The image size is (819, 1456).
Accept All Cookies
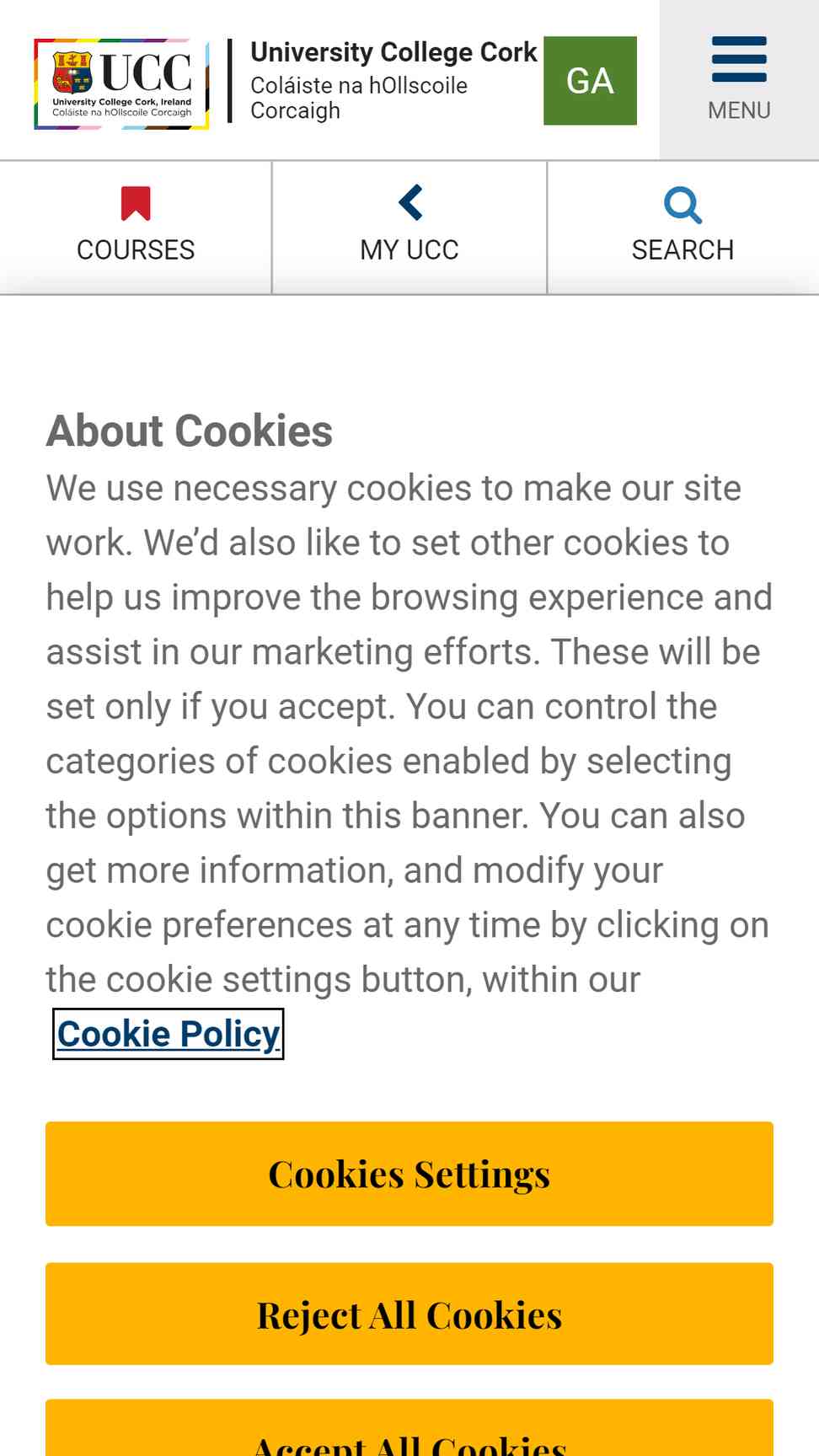[409, 1430]
